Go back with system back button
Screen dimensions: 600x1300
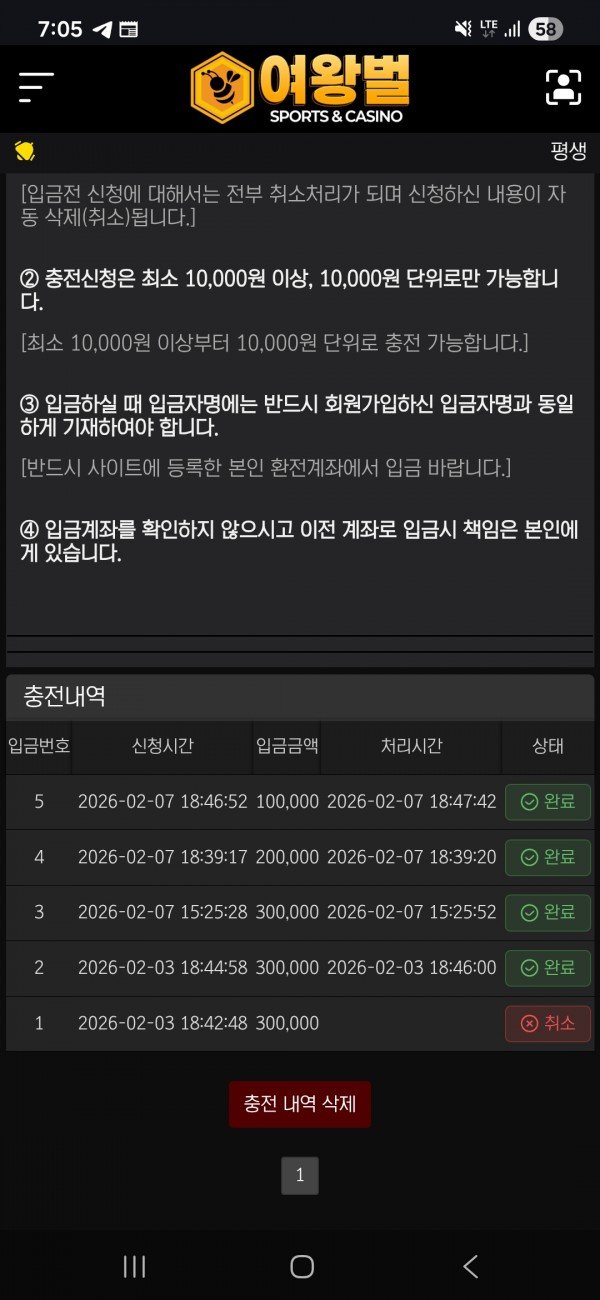470,1267
